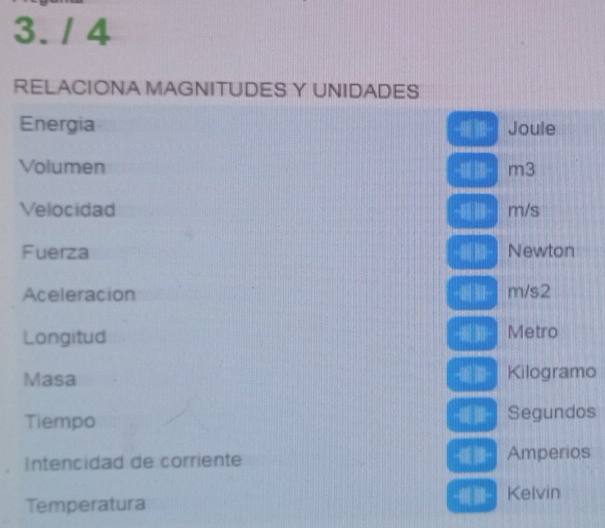605x528 pixels.
Task: Choose the connector handle beside Kilogramo
Action: (471, 374)
